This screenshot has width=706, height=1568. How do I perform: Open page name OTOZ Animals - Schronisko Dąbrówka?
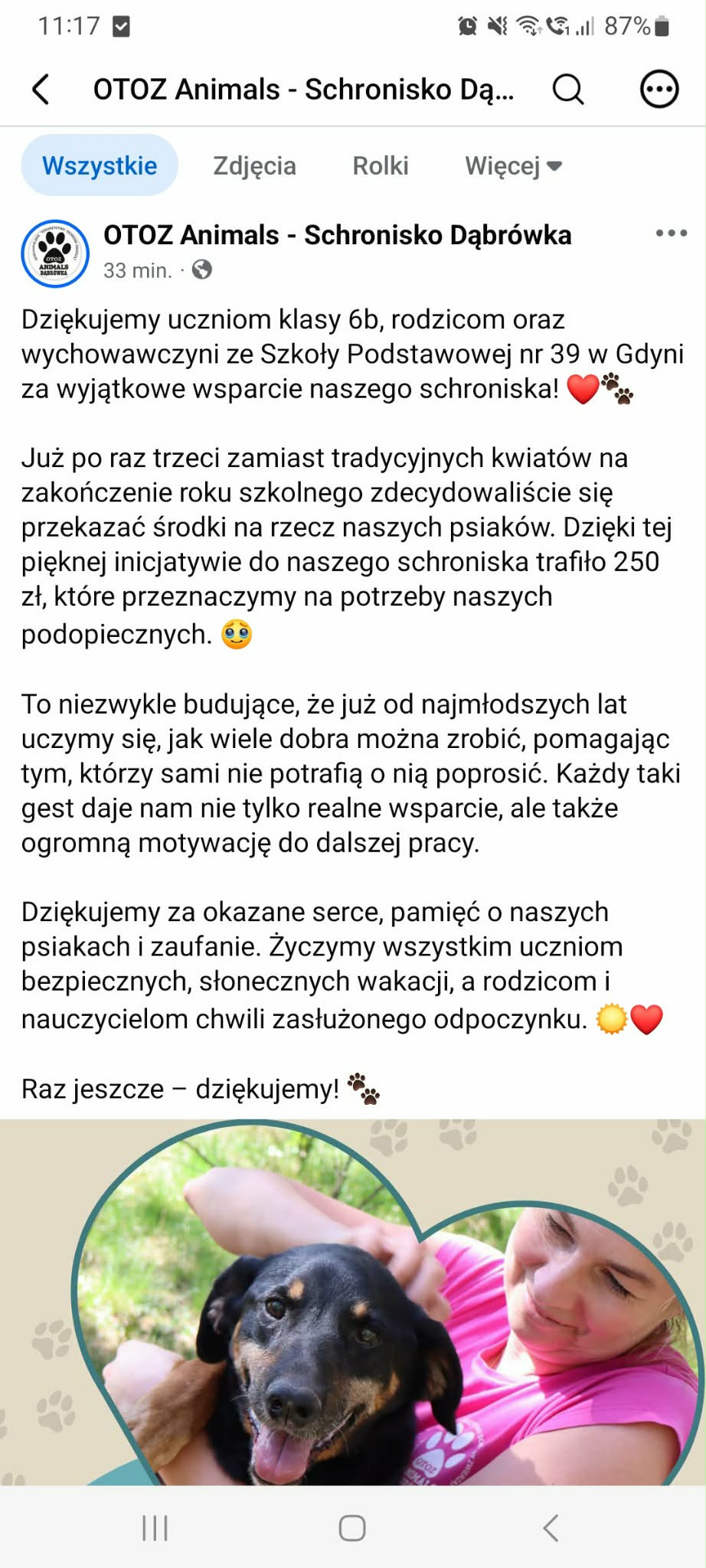[338, 235]
